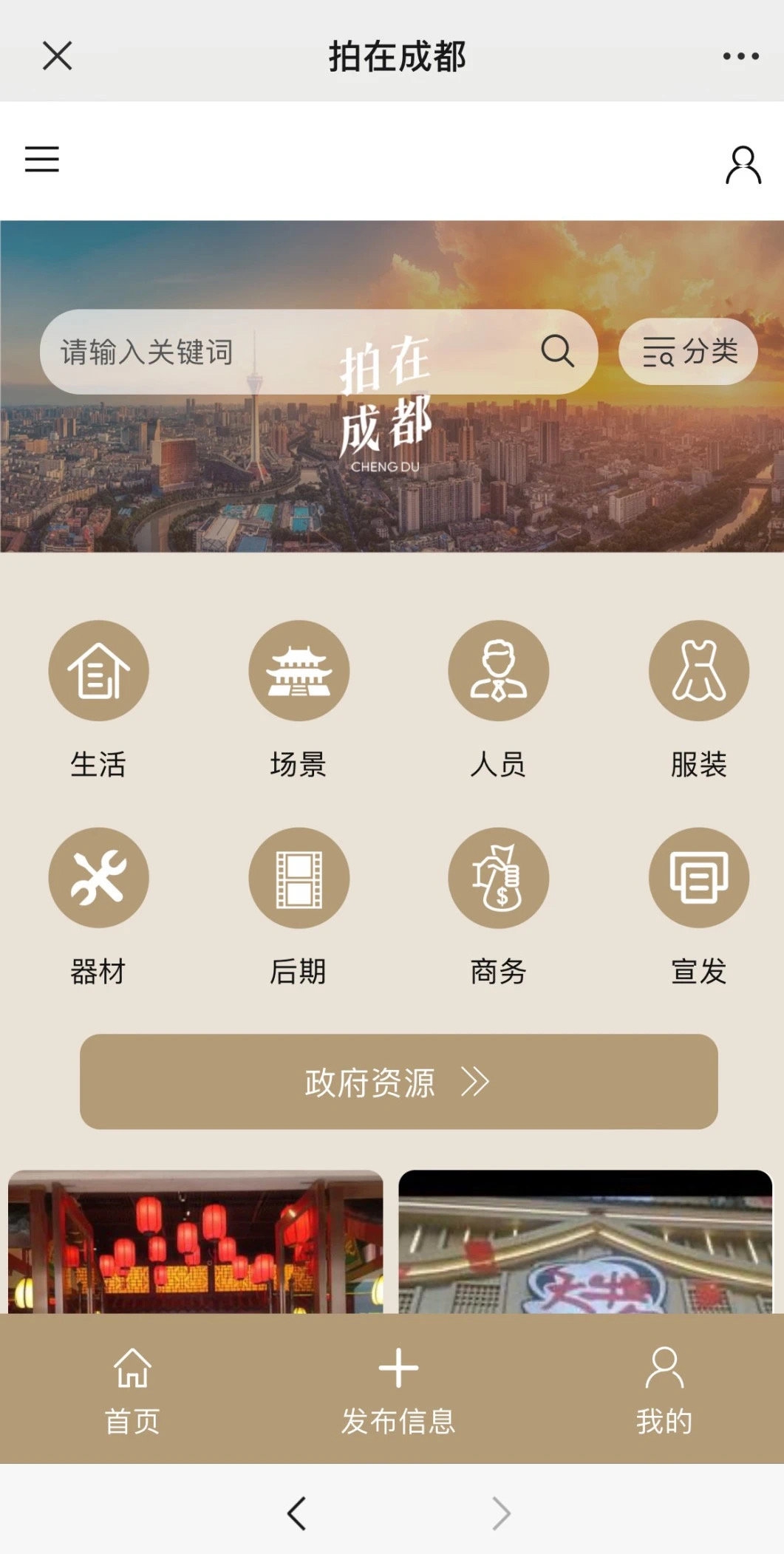Image resolution: width=784 pixels, height=1554 pixels.
Task: Tap the magnifier search icon
Action: click(557, 351)
